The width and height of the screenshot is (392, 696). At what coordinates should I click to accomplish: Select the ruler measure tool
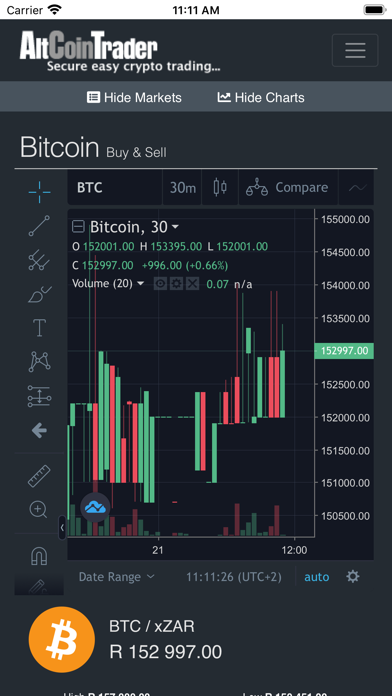click(x=40, y=476)
